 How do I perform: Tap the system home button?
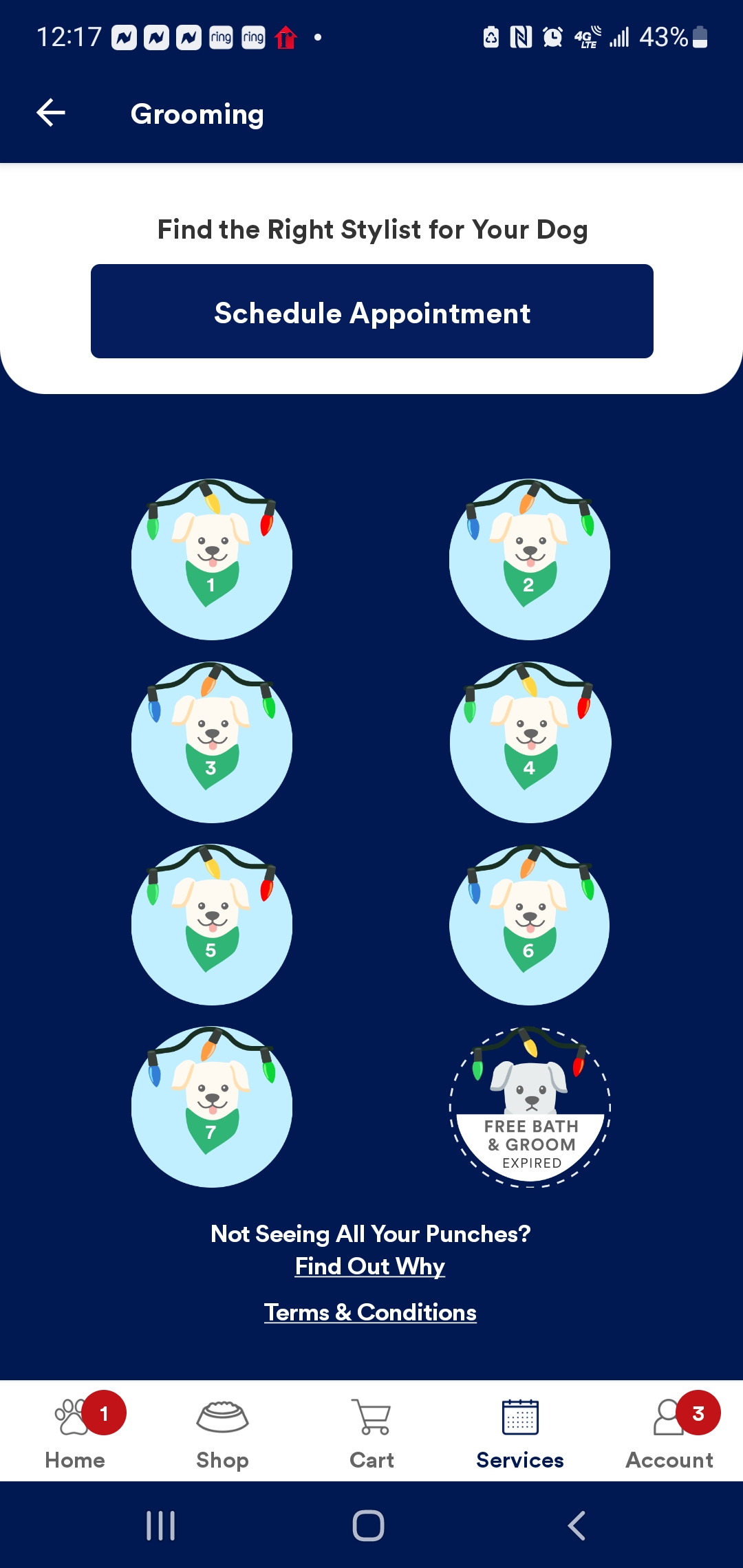click(x=369, y=1525)
